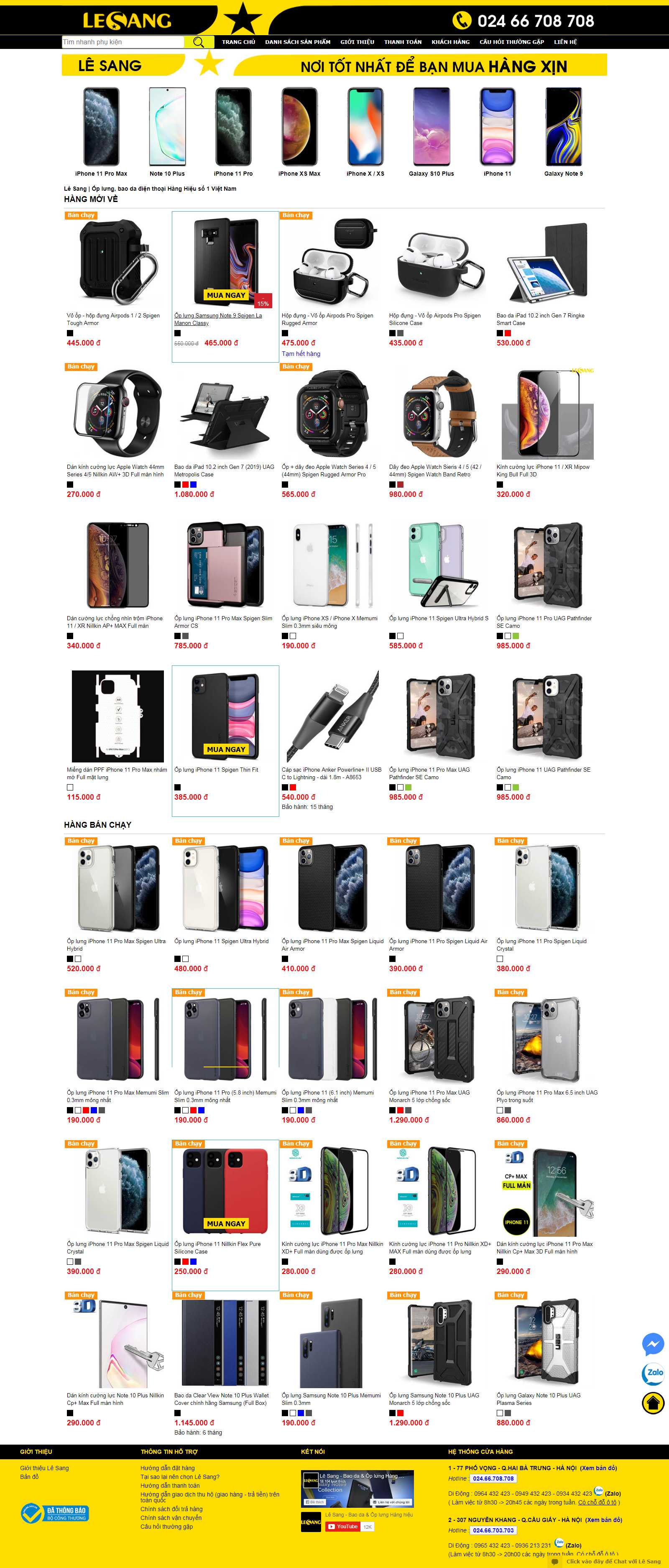Go to Danh sách sản phẩm

298,42
